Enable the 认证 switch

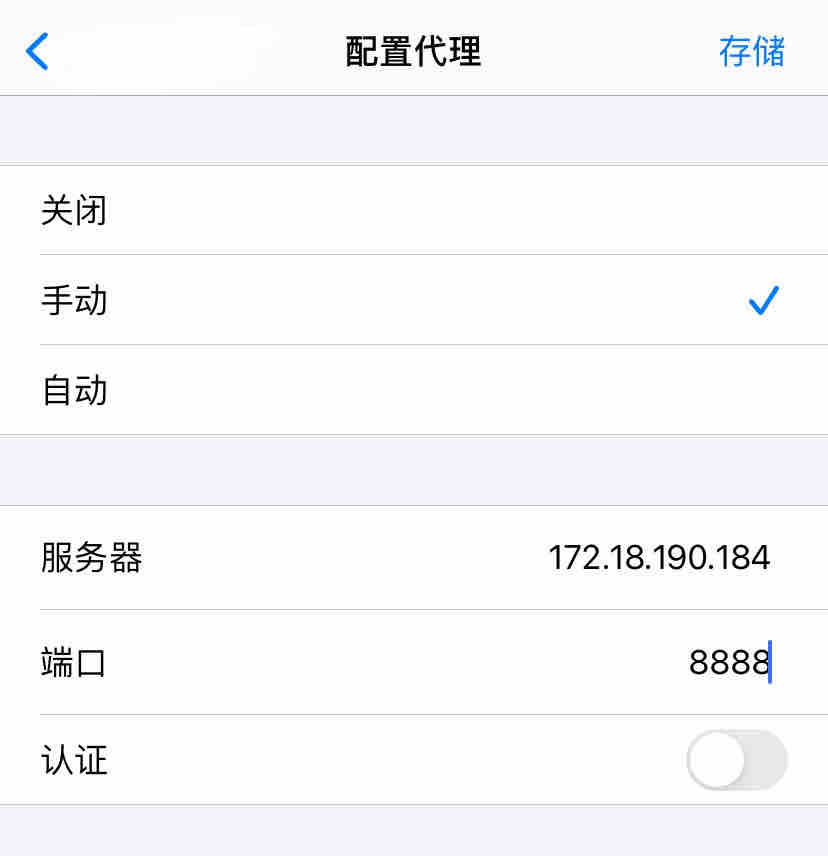click(x=736, y=761)
